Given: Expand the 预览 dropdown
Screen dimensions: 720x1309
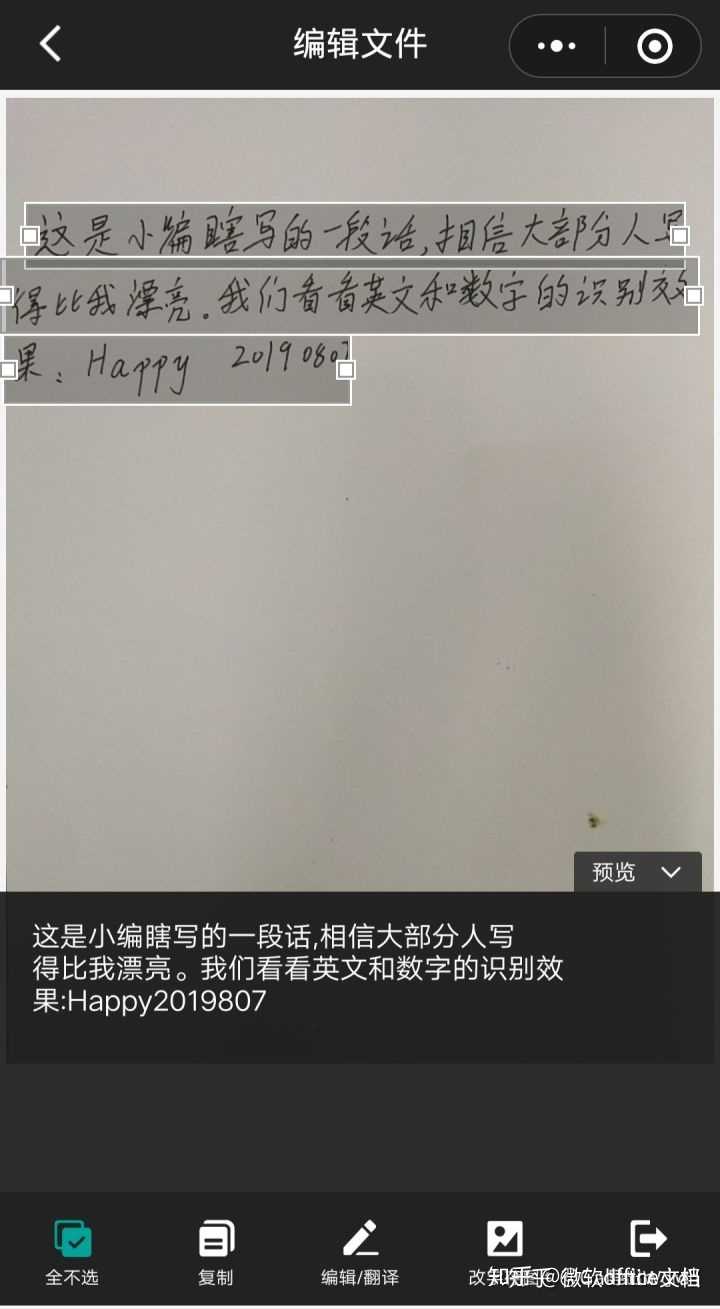Looking at the screenshot, I should click(637, 872).
